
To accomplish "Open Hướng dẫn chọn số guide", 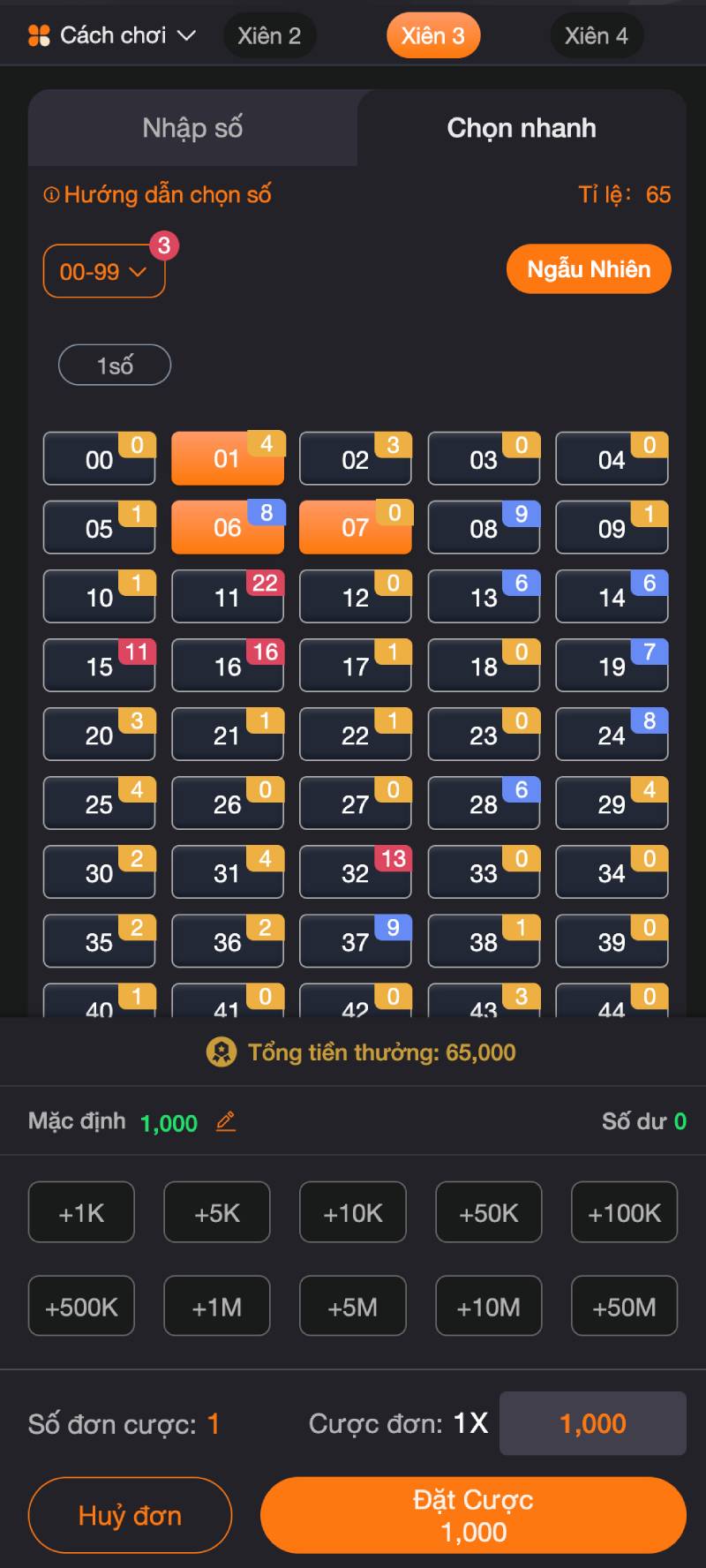I will pos(158,194).
